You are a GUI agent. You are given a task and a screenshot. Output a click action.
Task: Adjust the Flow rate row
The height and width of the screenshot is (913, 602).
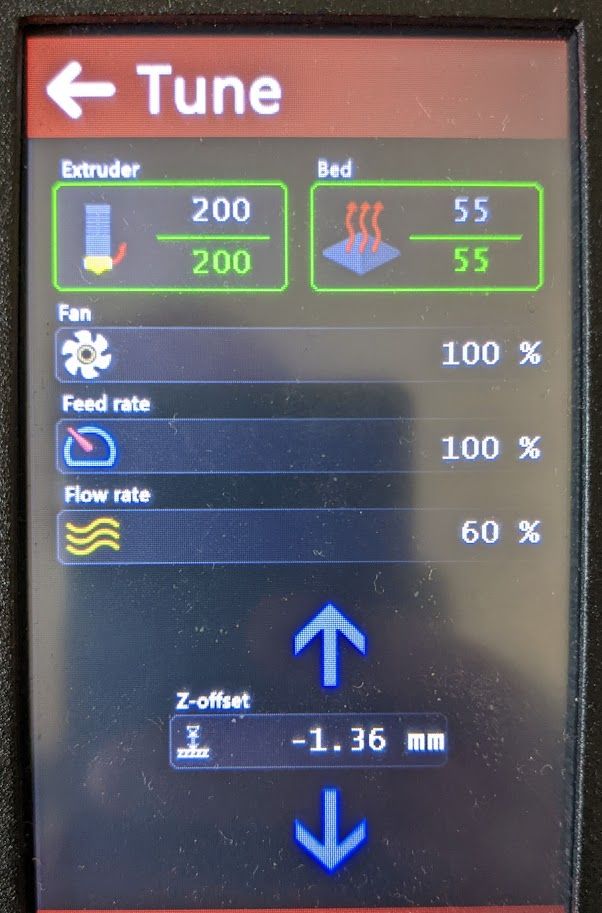tap(300, 535)
